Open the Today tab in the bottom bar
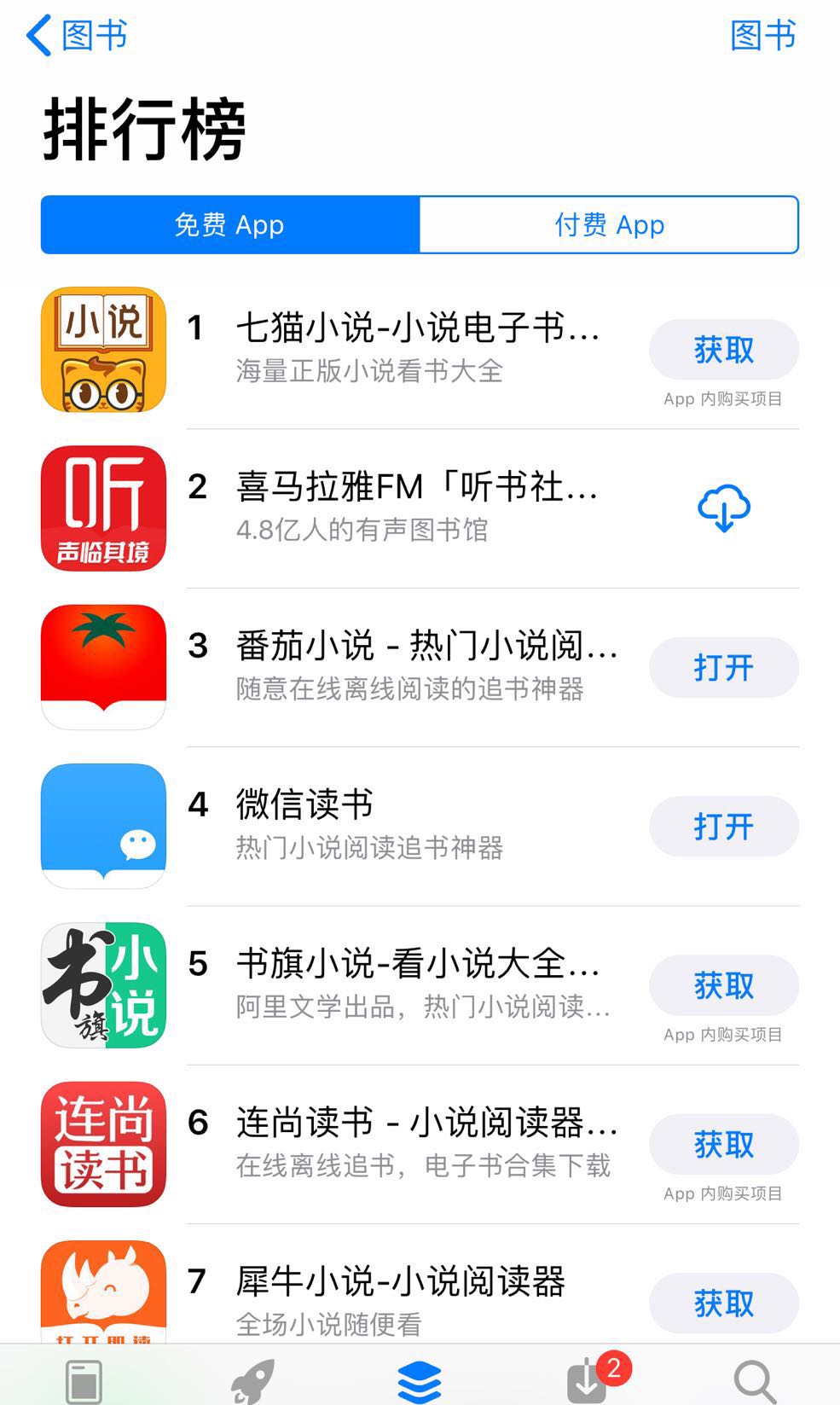This screenshot has height=1405, width=840. [84, 1380]
